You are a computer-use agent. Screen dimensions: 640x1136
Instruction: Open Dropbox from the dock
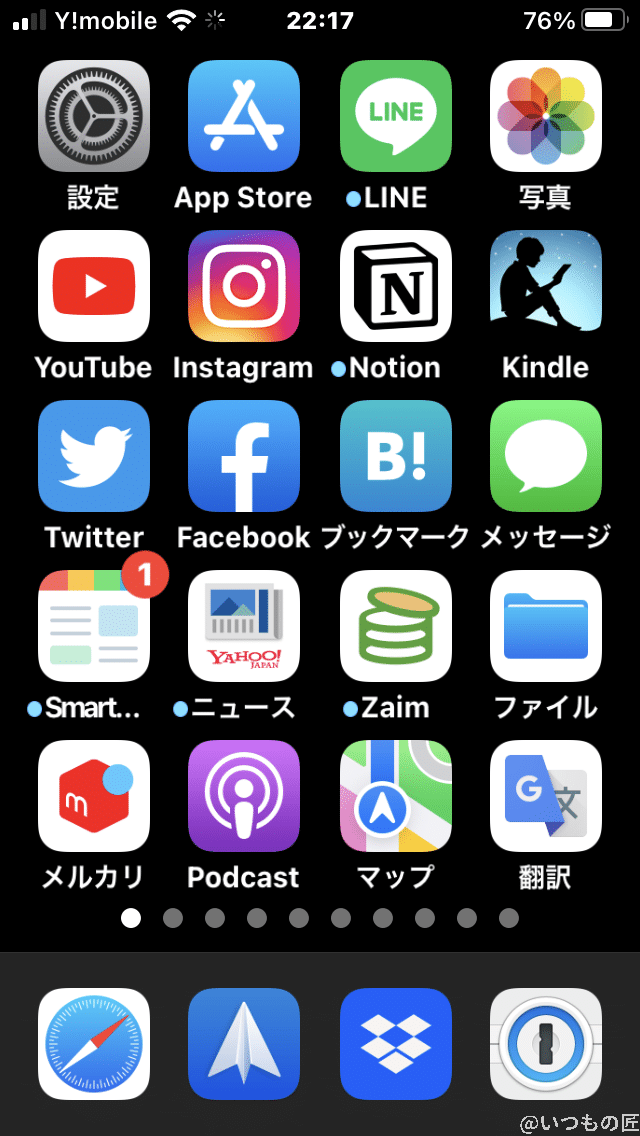(x=396, y=1044)
